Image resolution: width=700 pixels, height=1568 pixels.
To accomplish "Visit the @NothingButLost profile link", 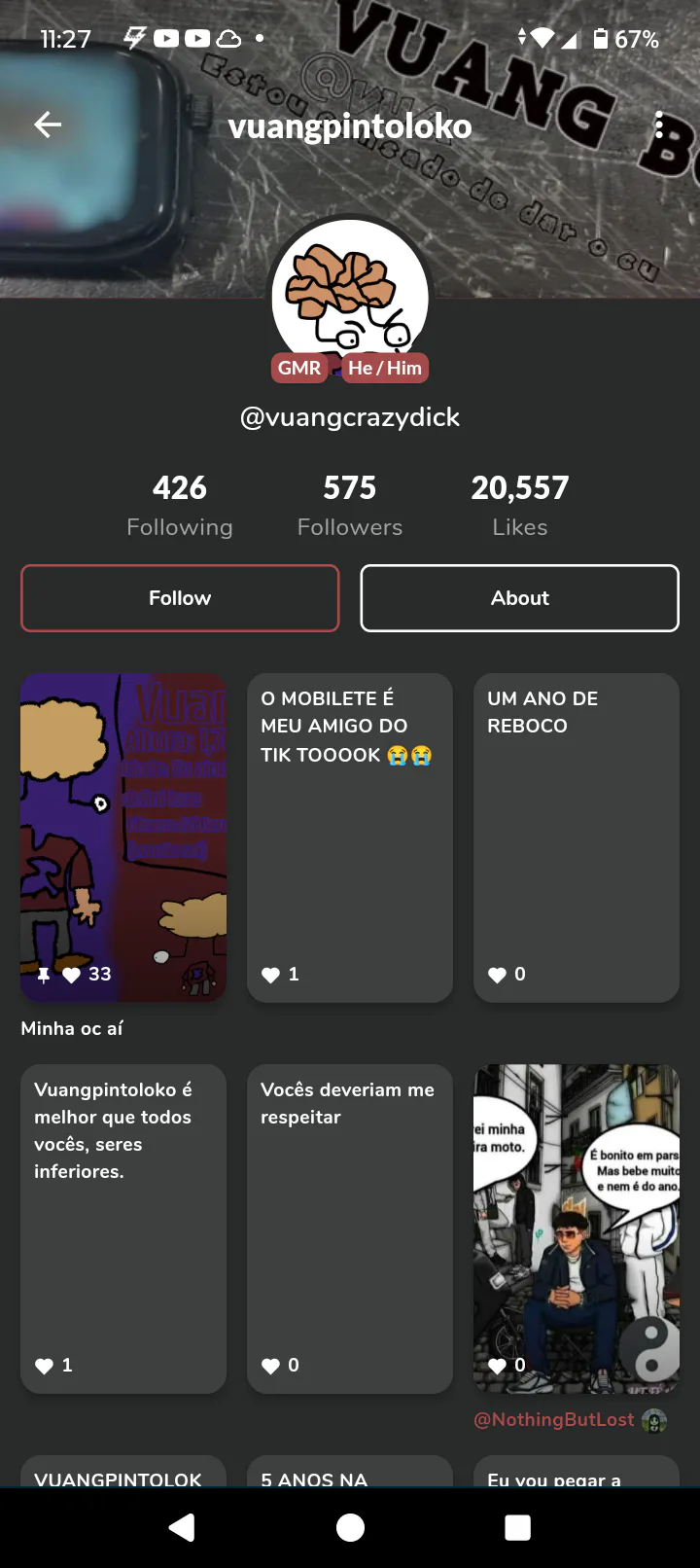I will click(x=554, y=1420).
